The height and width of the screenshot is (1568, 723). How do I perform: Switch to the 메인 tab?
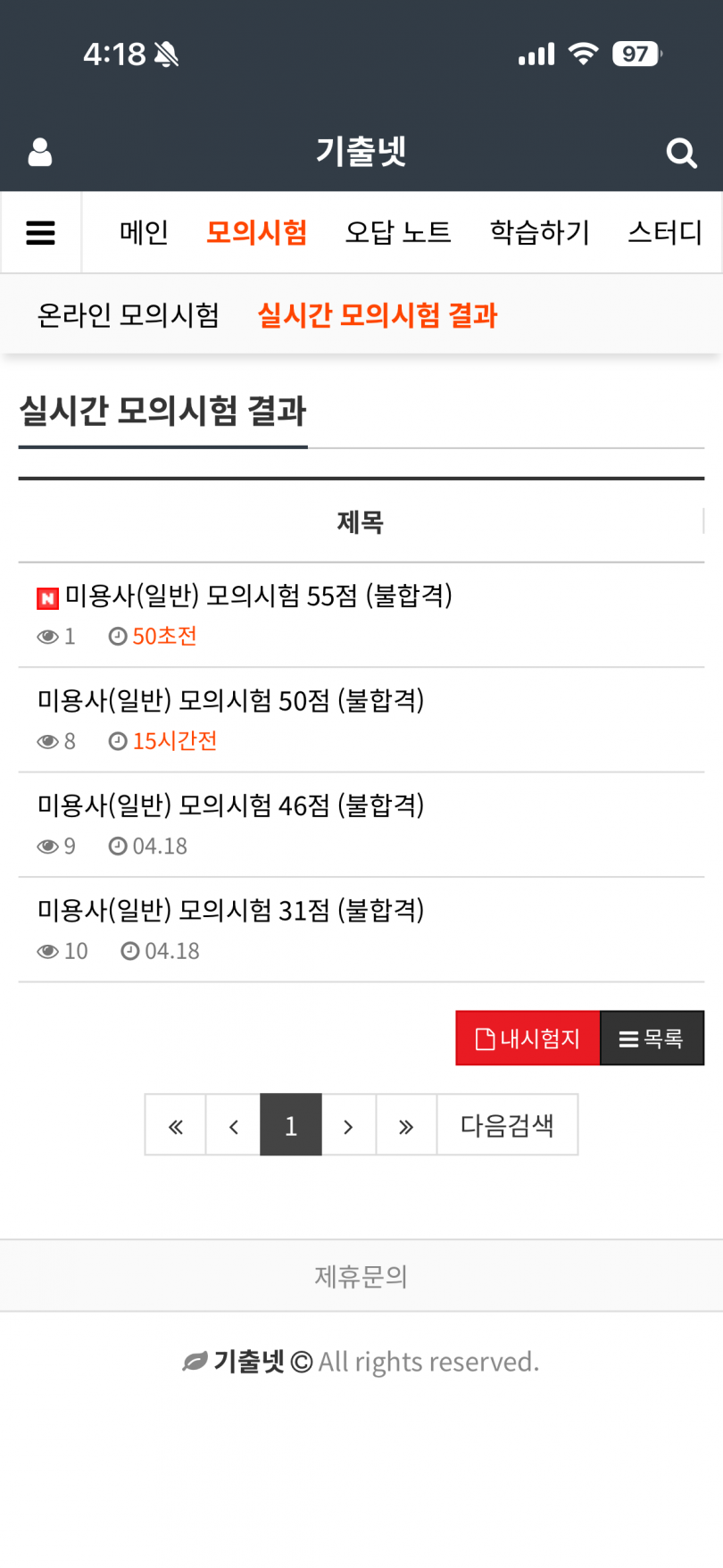tap(144, 233)
